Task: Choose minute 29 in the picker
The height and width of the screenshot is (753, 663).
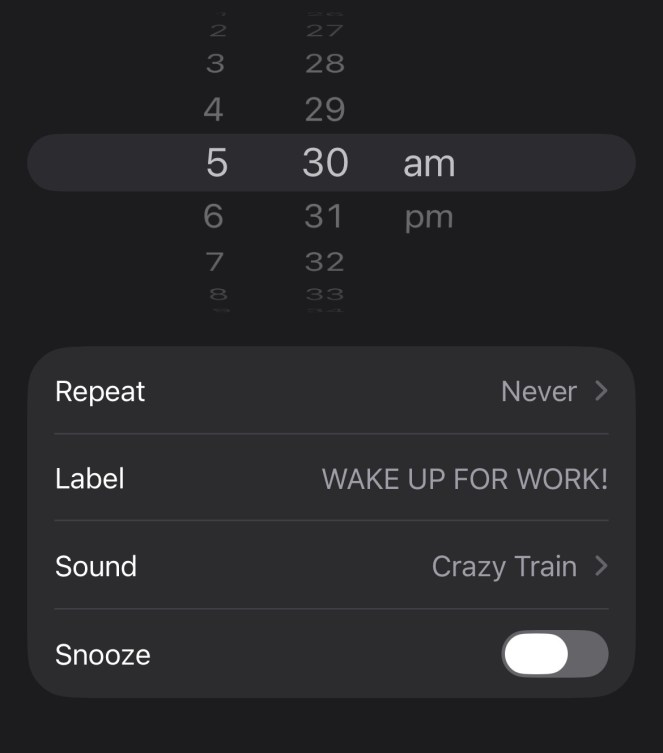Action: point(325,109)
